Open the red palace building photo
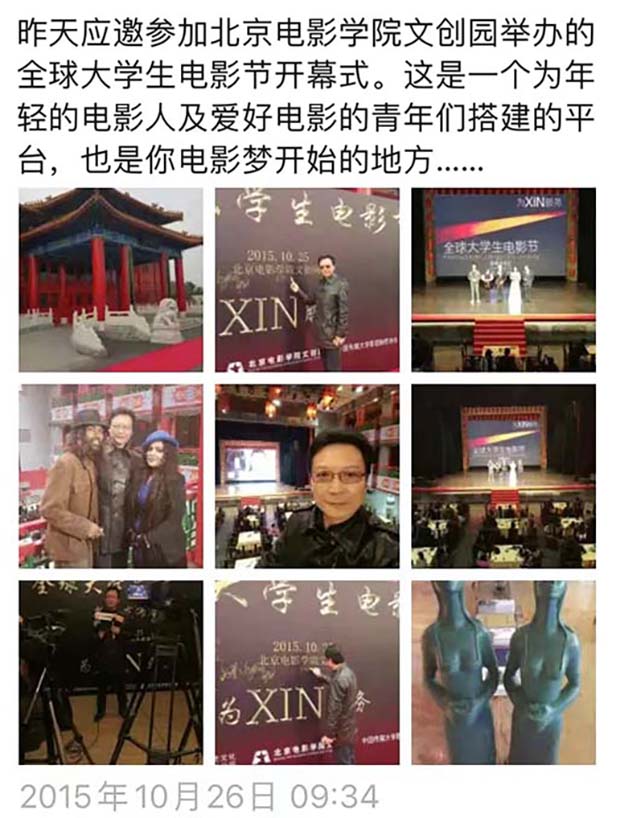 tap(110, 279)
